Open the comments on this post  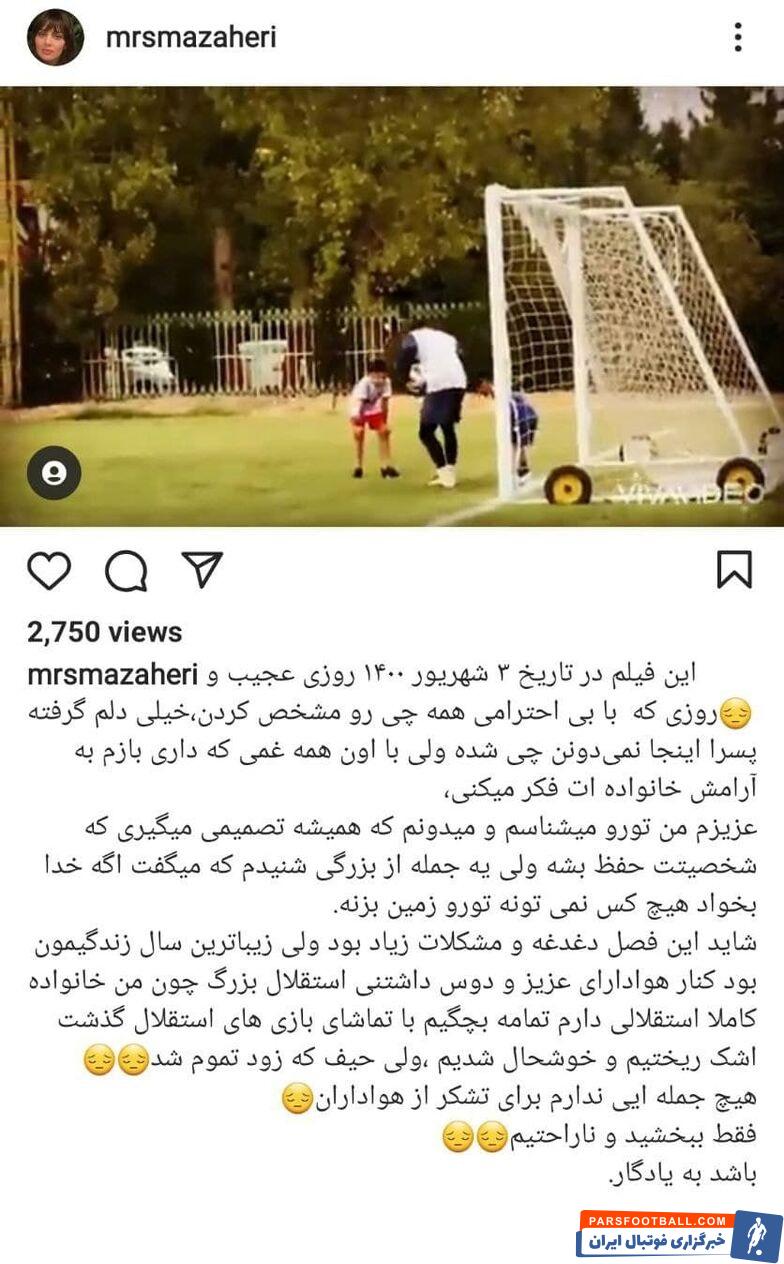[x=126, y=571]
